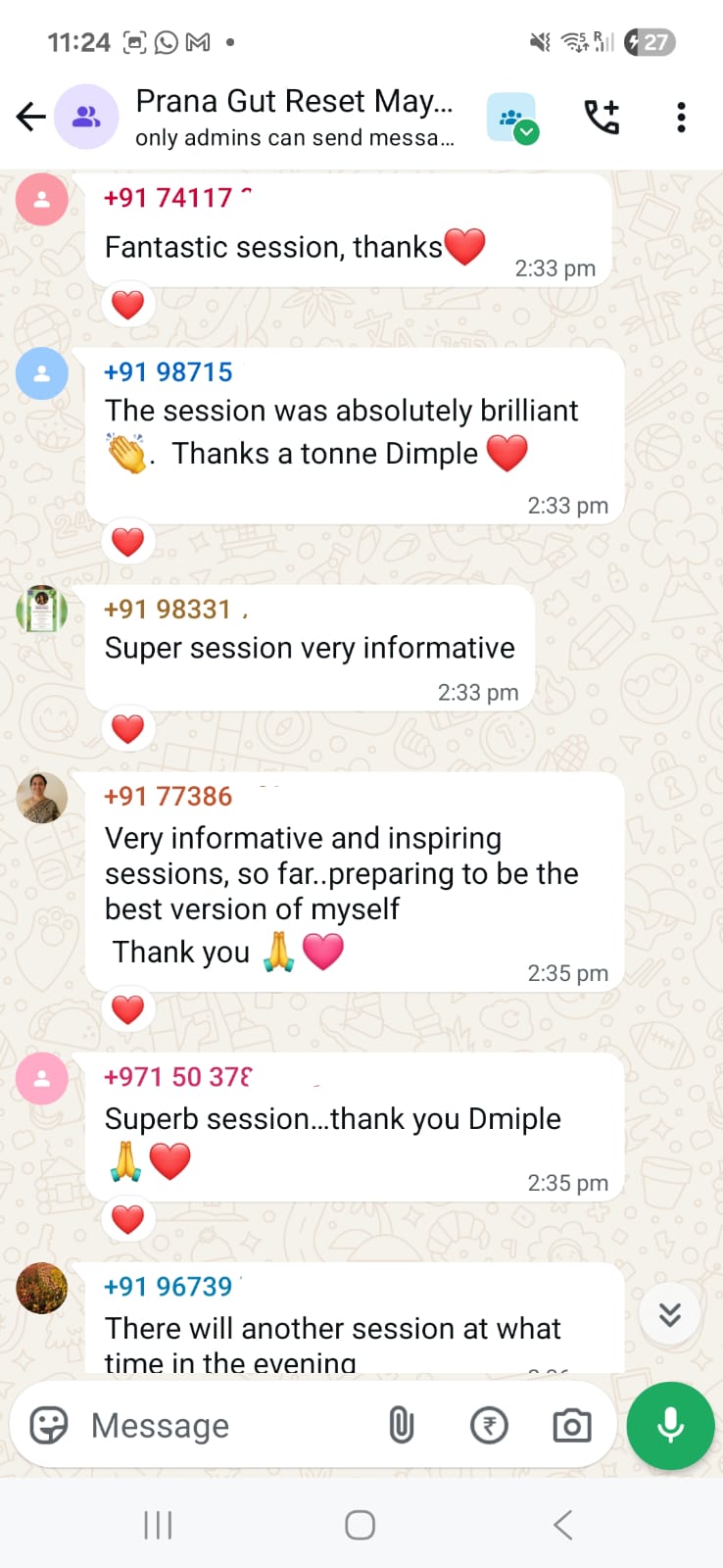723x1568 pixels.
Task: Jump to latest messages
Action: pos(670,1314)
